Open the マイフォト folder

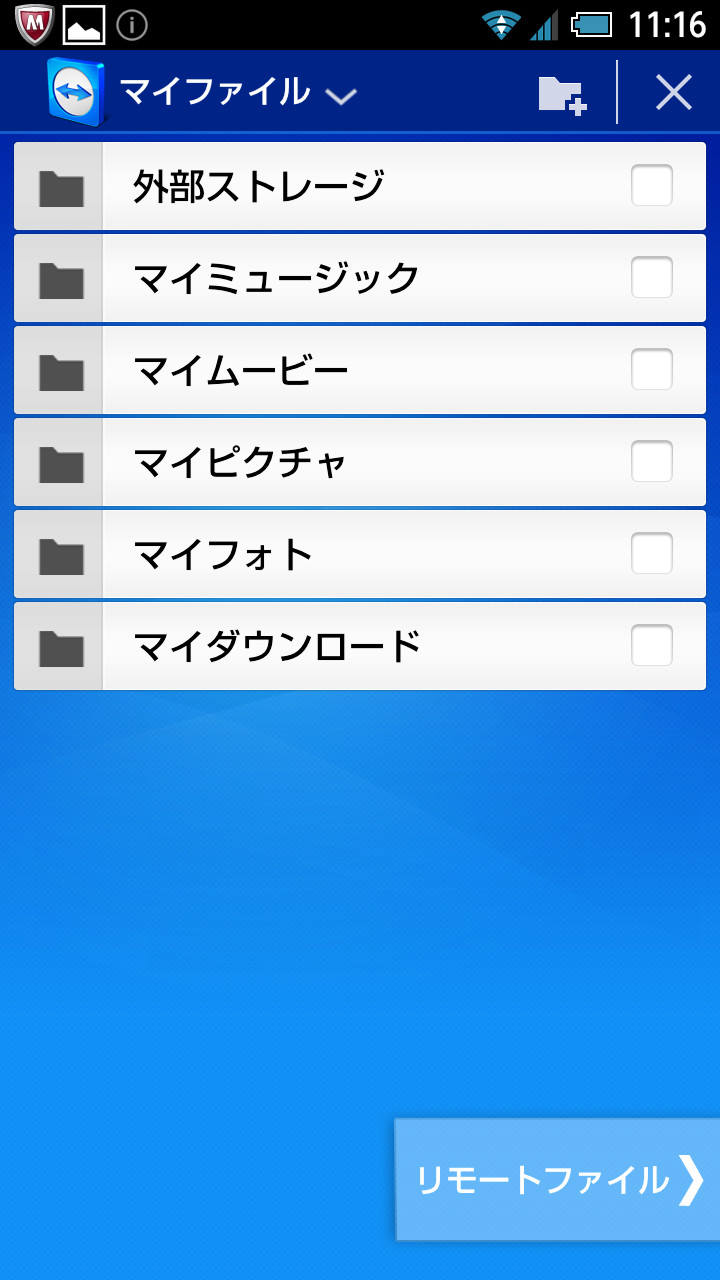[224, 554]
